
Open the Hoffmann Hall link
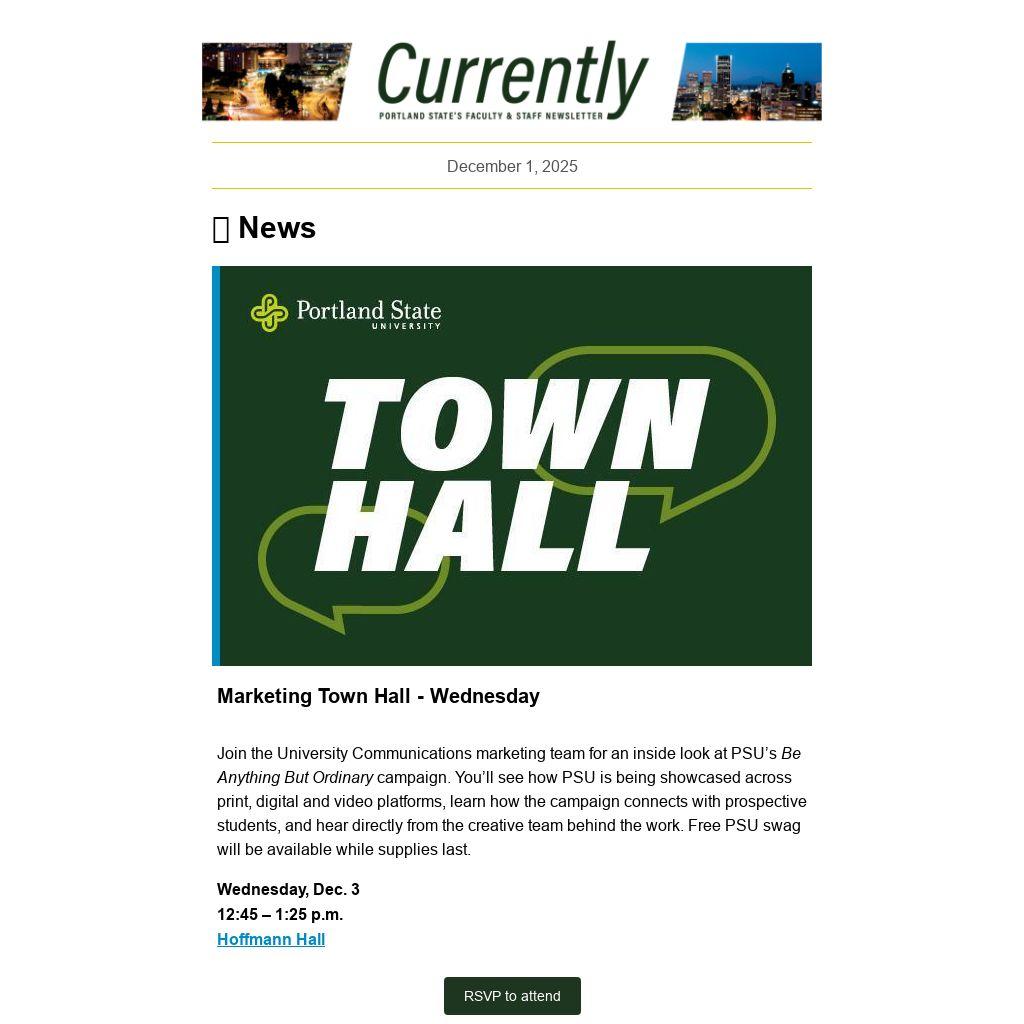(271, 939)
